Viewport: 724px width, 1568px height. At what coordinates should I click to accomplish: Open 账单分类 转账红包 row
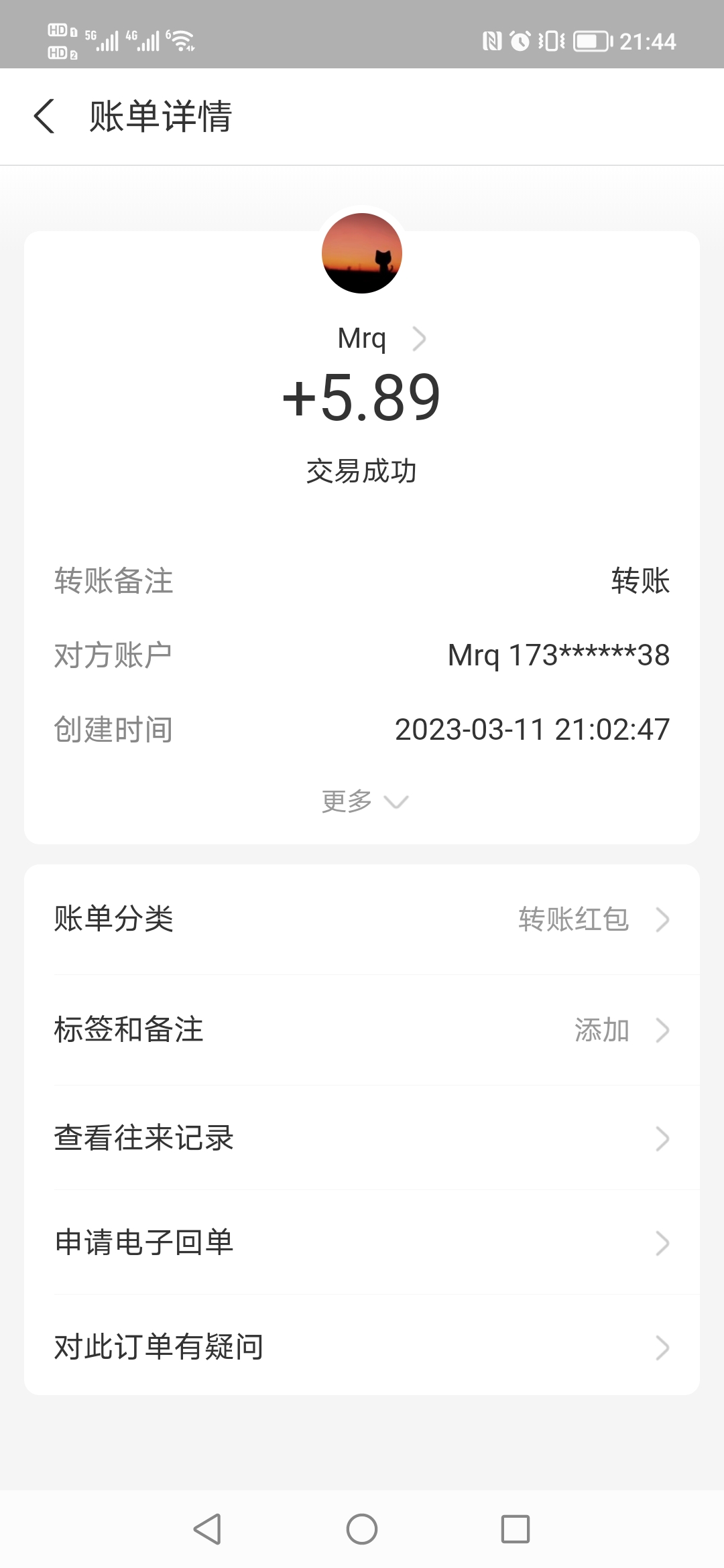(362, 919)
